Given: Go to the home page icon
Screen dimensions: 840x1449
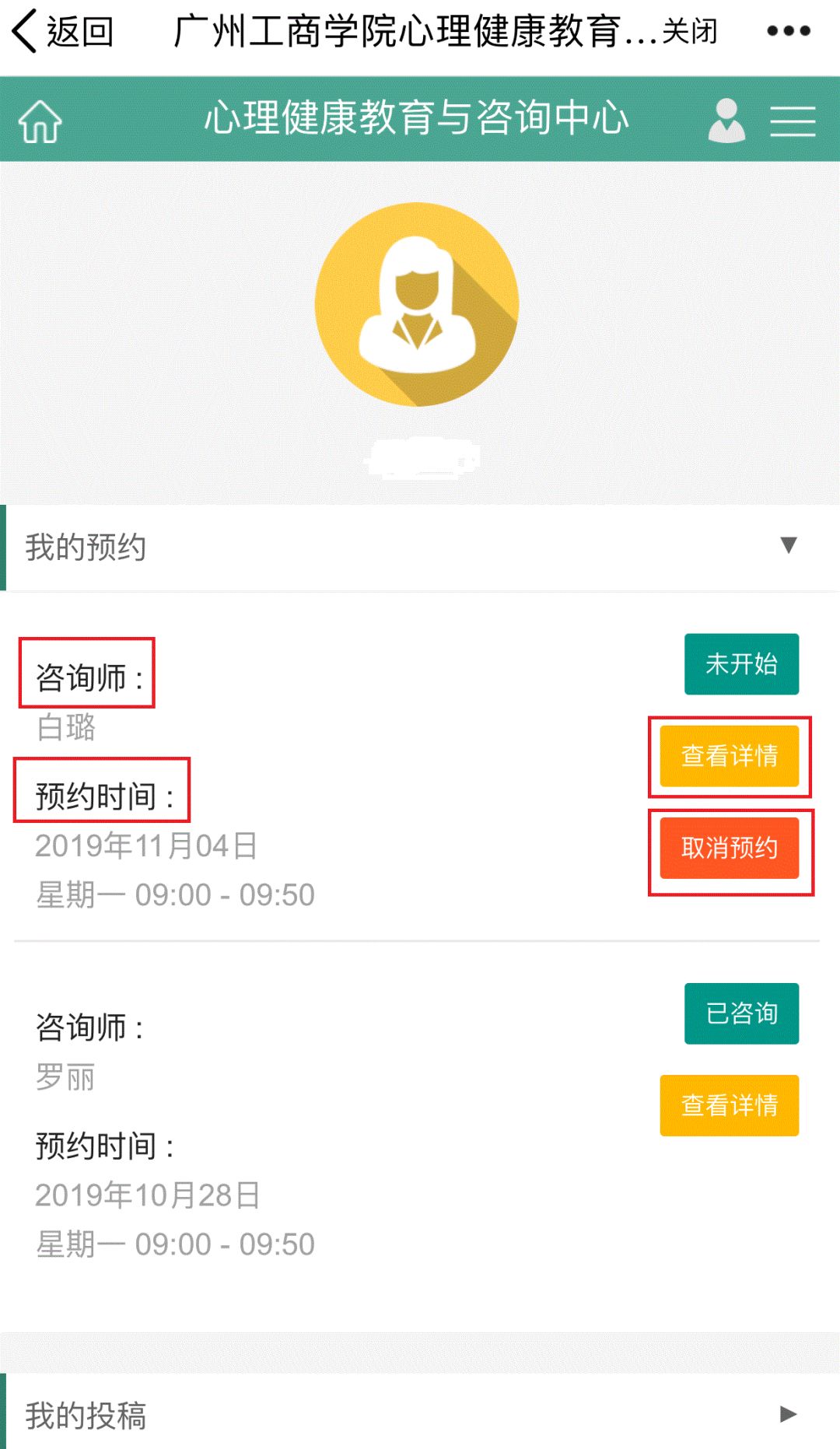Looking at the screenshot, I should click(40, 121).
